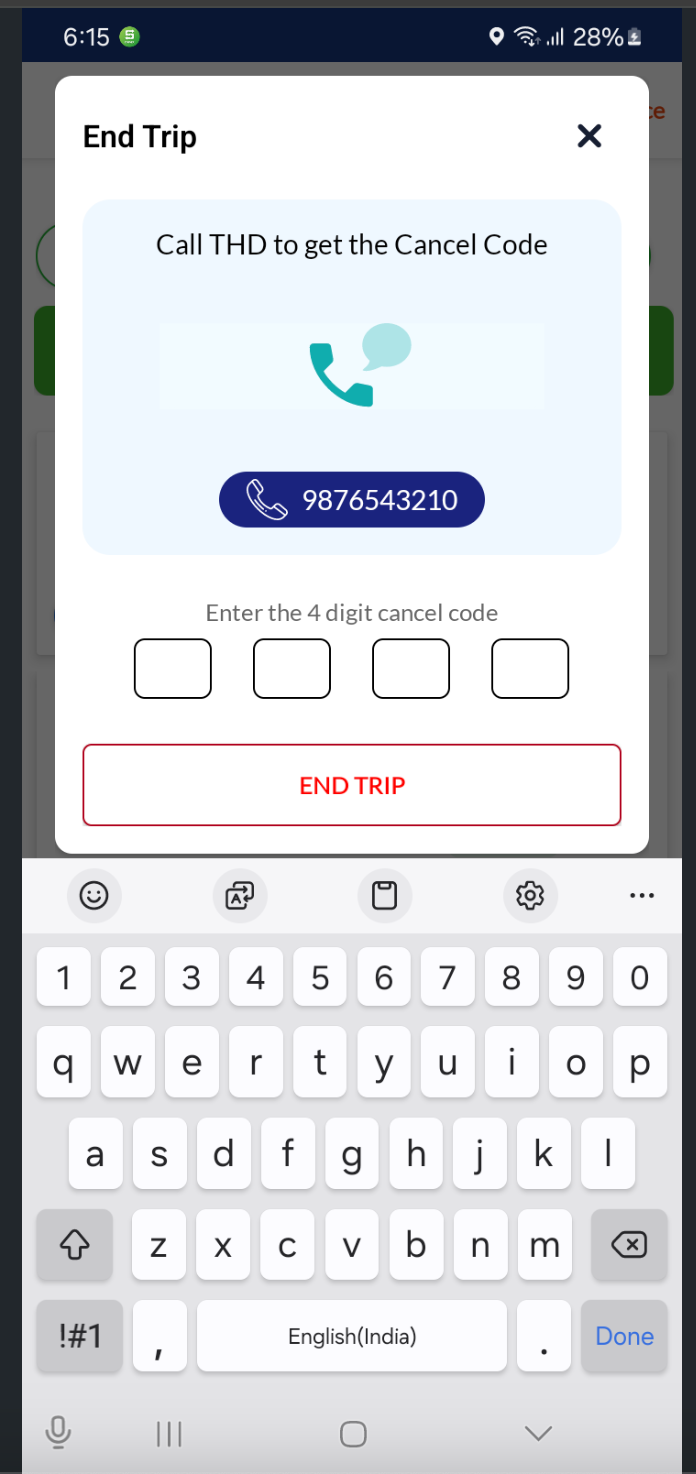Tap the third cancel code digit box
The height and width of the screenshot is (1474, 696).
(411, 668)
